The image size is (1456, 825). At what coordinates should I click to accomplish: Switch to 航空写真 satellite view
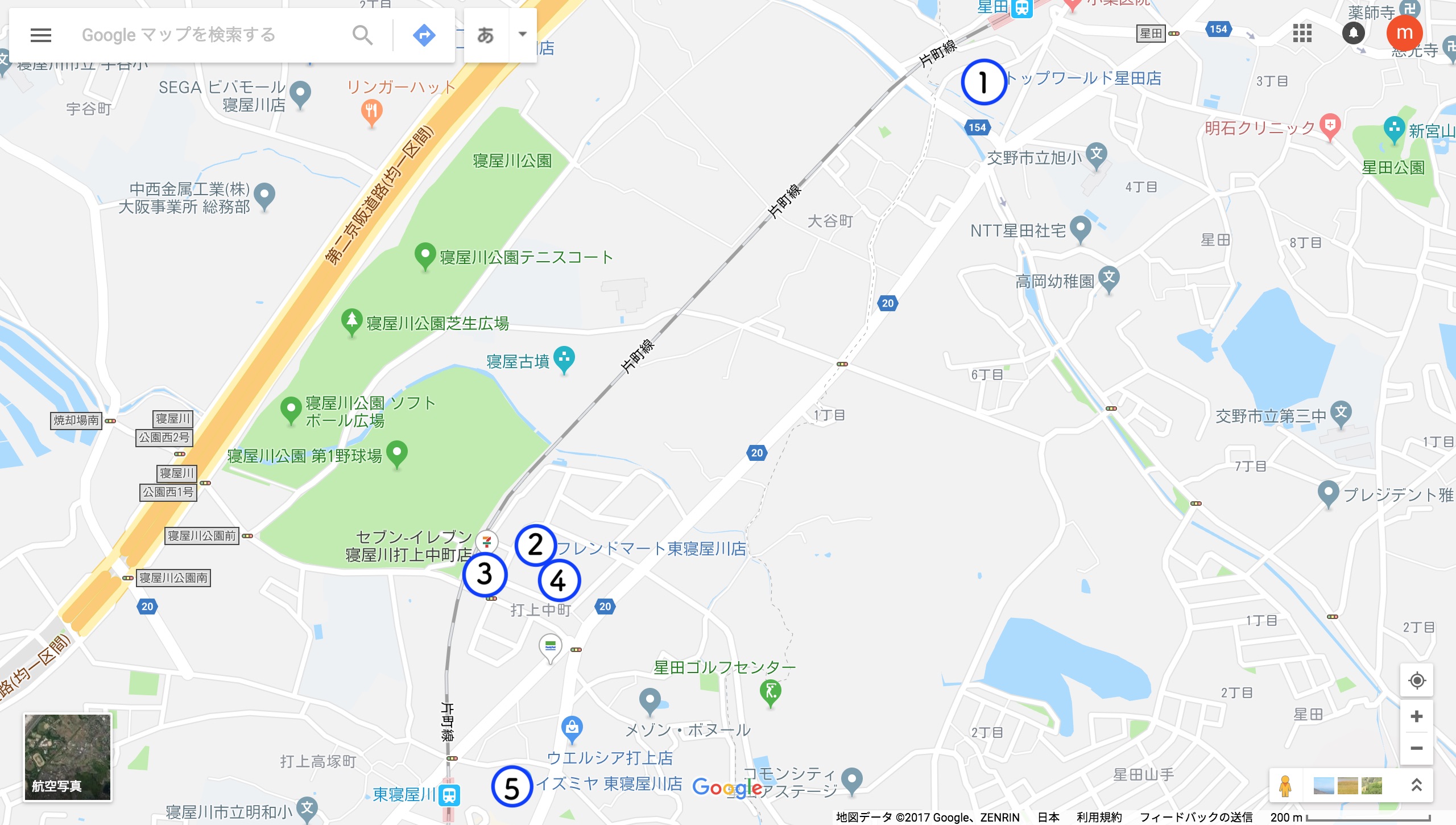coord(67,757)
